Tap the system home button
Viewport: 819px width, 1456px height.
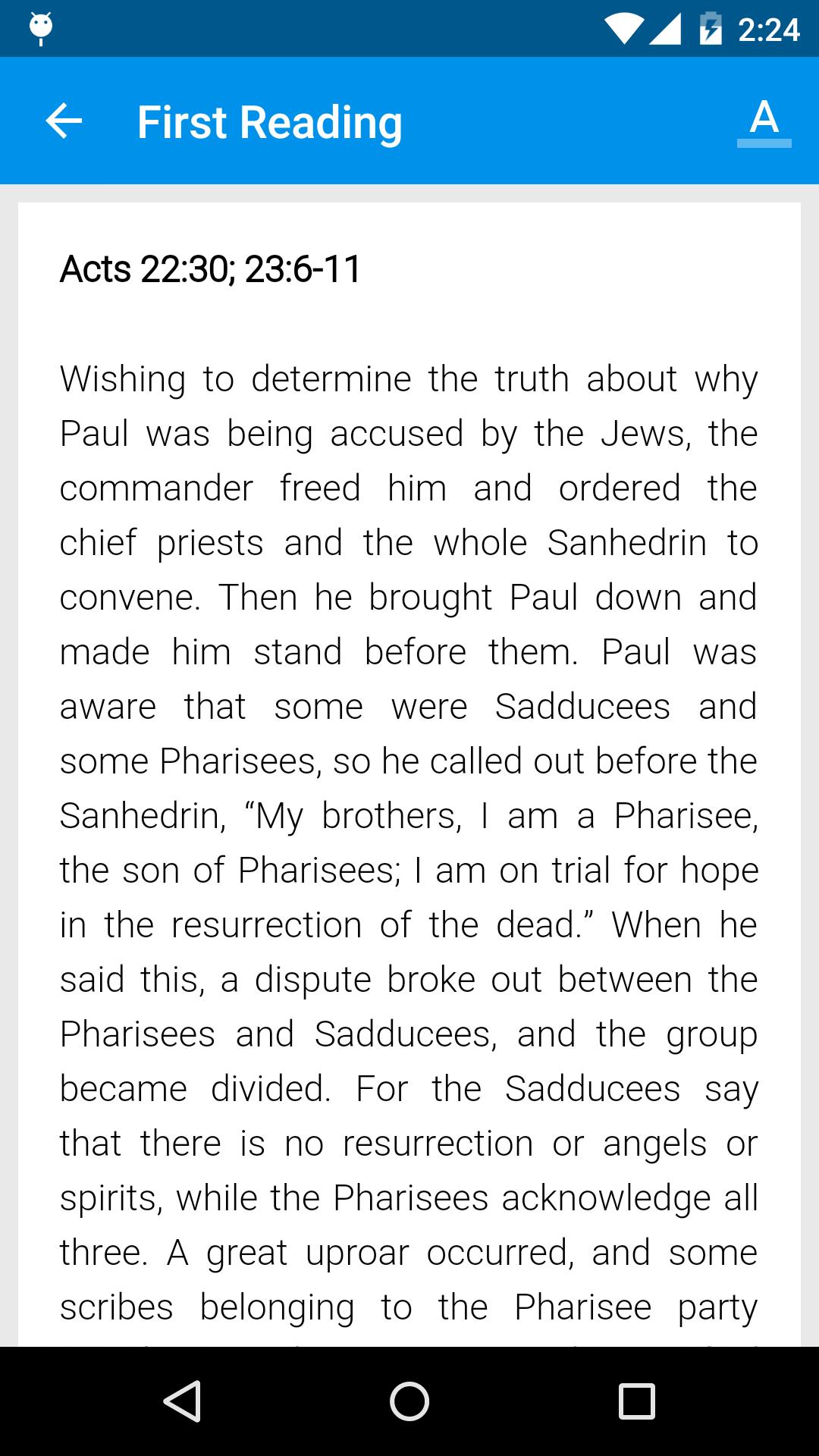pyautogui.click(x=409, y=1401)
